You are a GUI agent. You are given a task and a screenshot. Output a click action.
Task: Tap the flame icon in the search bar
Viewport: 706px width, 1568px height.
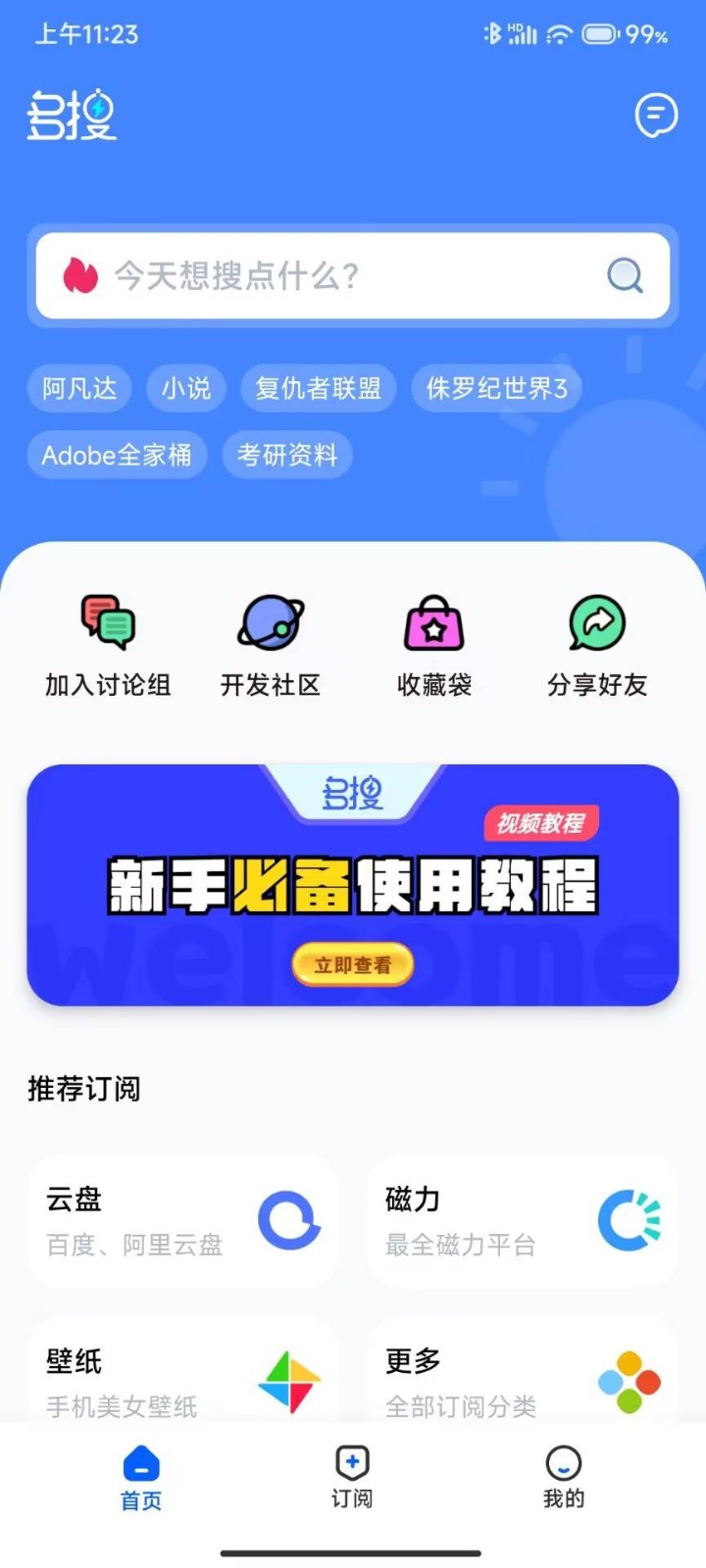[x=80, y=275]
